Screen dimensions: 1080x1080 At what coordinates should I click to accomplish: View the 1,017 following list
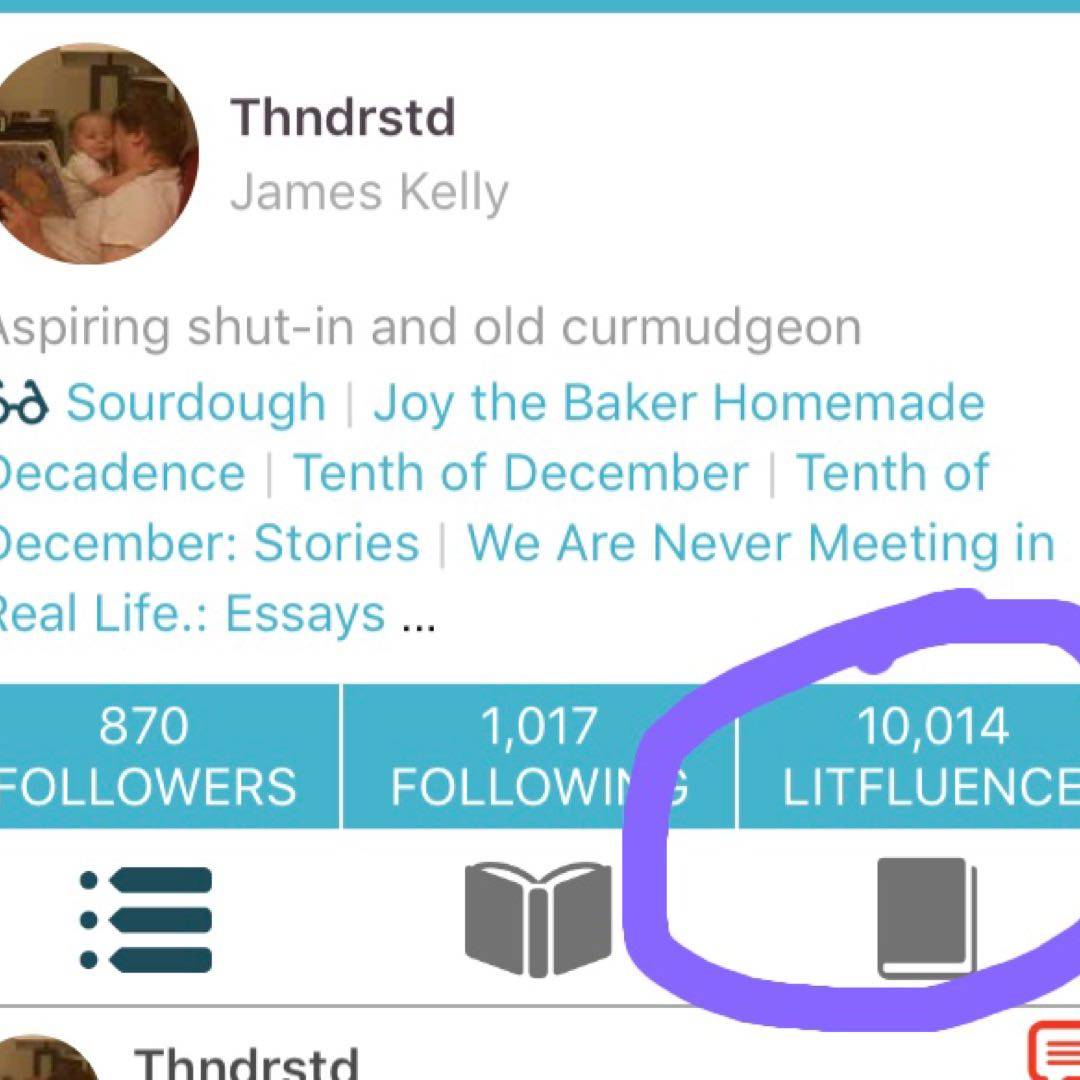[x=538, y=756]
